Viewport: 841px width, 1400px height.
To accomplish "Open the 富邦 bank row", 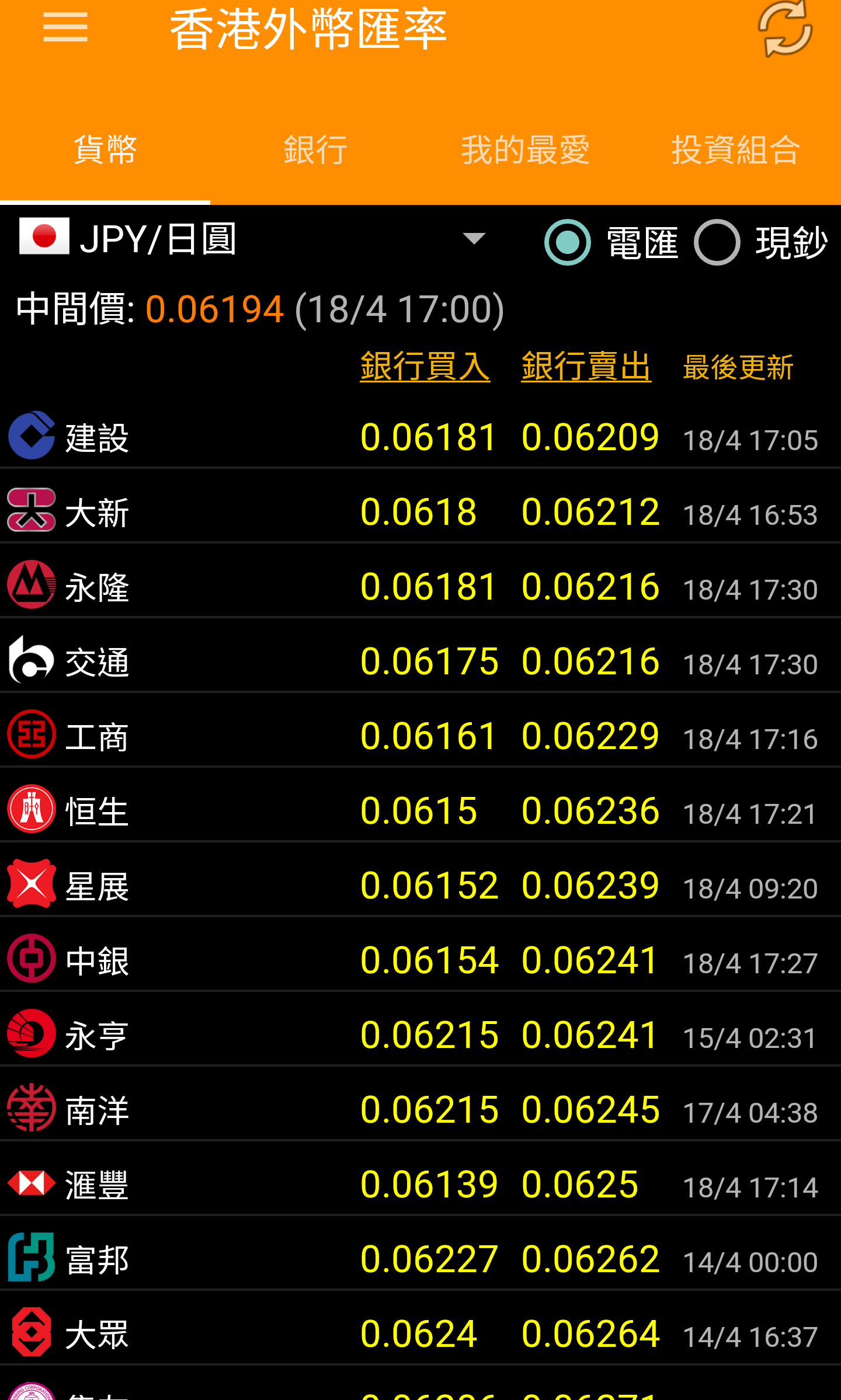I will tap(420, 1258).
